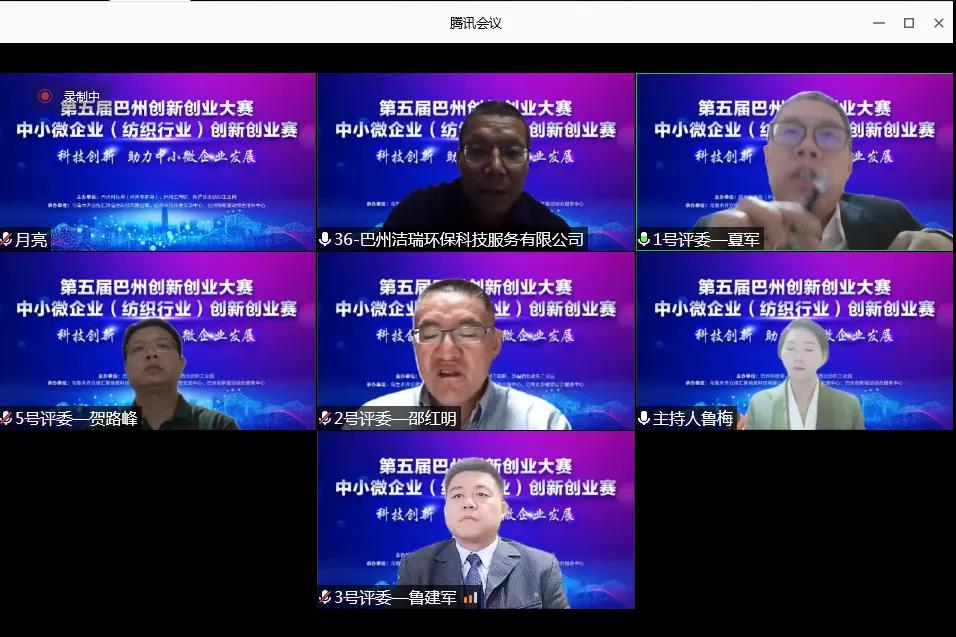Viewport: 956px width, 637px height.
Task: Select the video tile of 2号评委—邵红明
Action: tap(476, 340)
